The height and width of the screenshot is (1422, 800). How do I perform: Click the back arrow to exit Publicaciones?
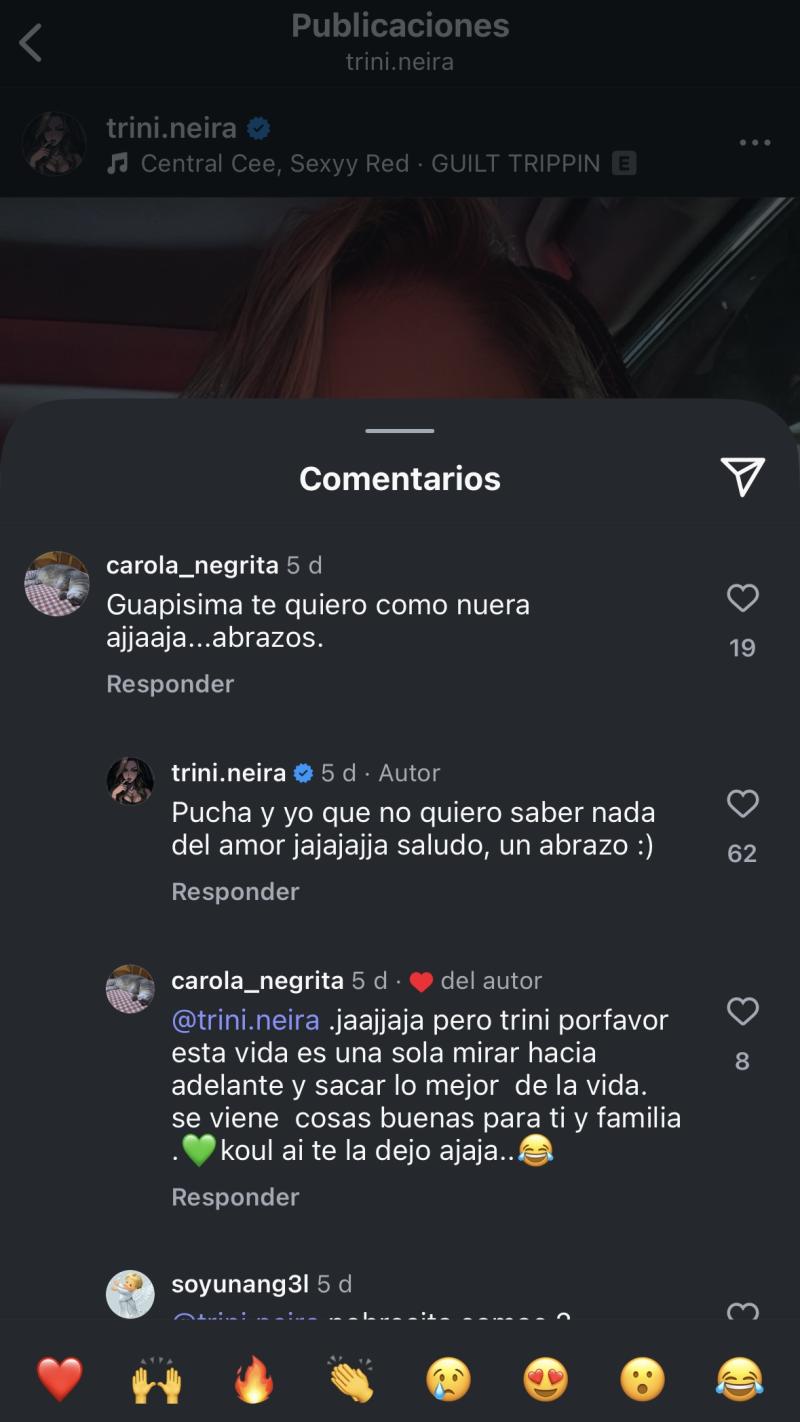pos(30,43)
